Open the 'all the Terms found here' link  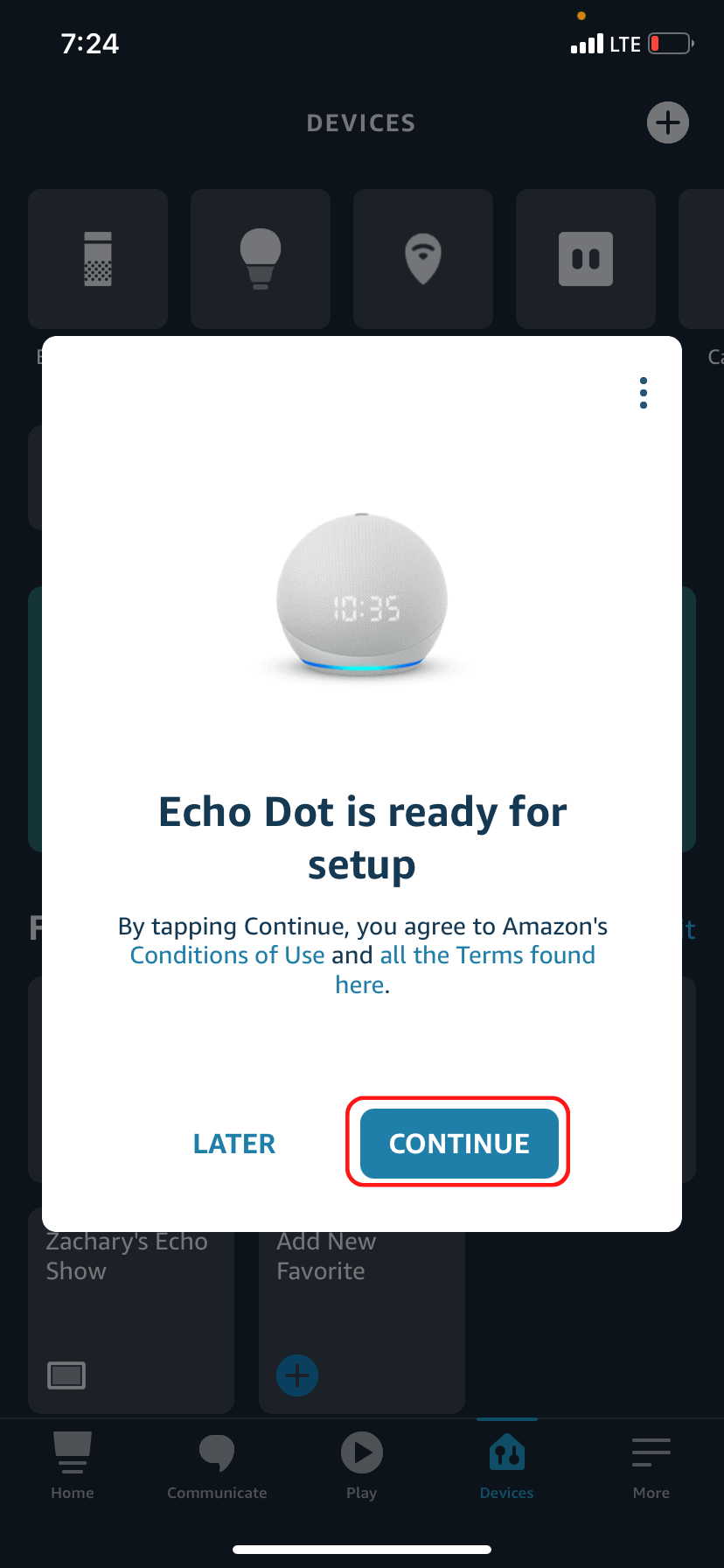486,955
